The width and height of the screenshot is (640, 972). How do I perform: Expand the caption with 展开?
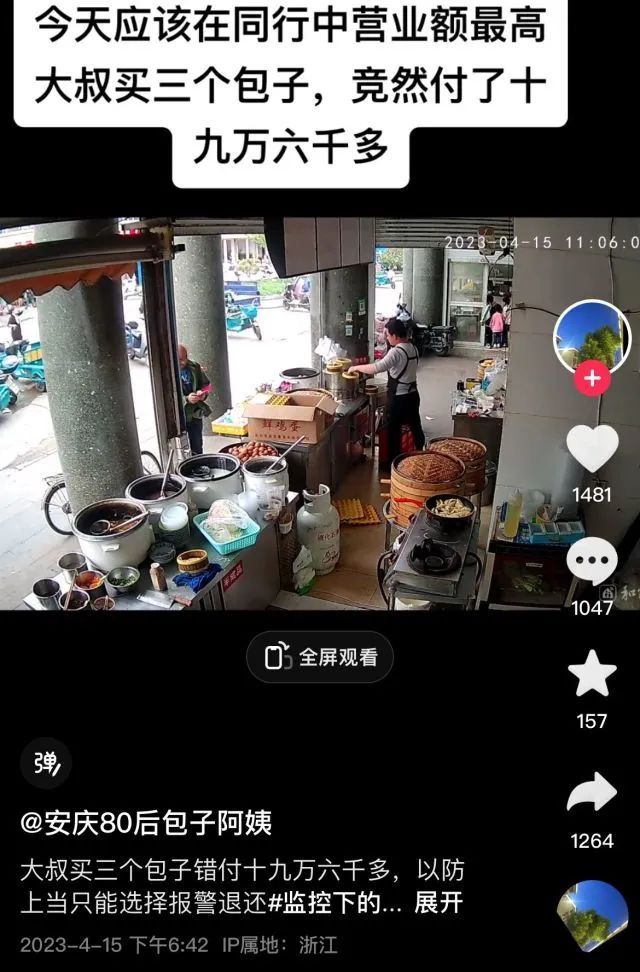pos(439,902)
